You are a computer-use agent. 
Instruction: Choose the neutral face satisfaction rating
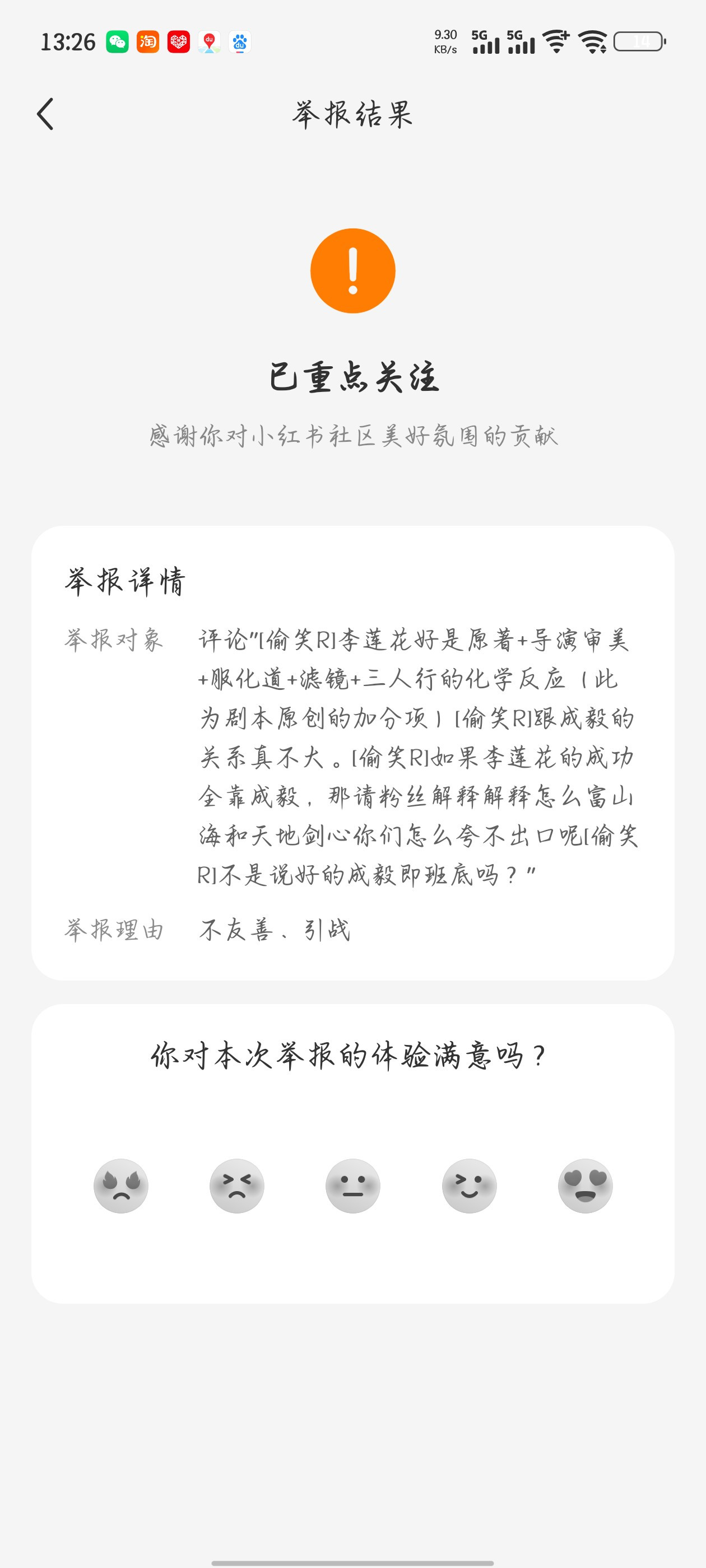pyautogui.click(x=352, y=1185)
